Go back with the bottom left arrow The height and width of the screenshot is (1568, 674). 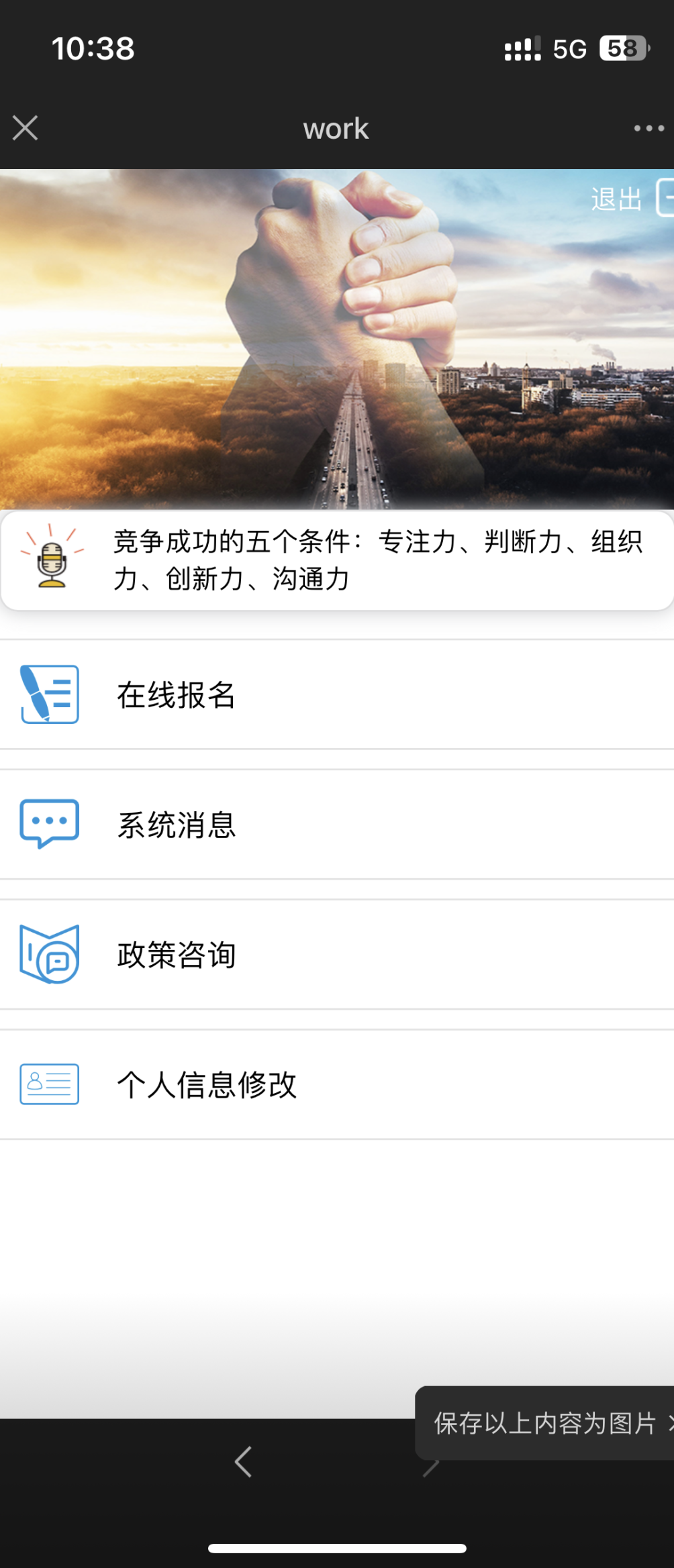(x=243, y=1461)
